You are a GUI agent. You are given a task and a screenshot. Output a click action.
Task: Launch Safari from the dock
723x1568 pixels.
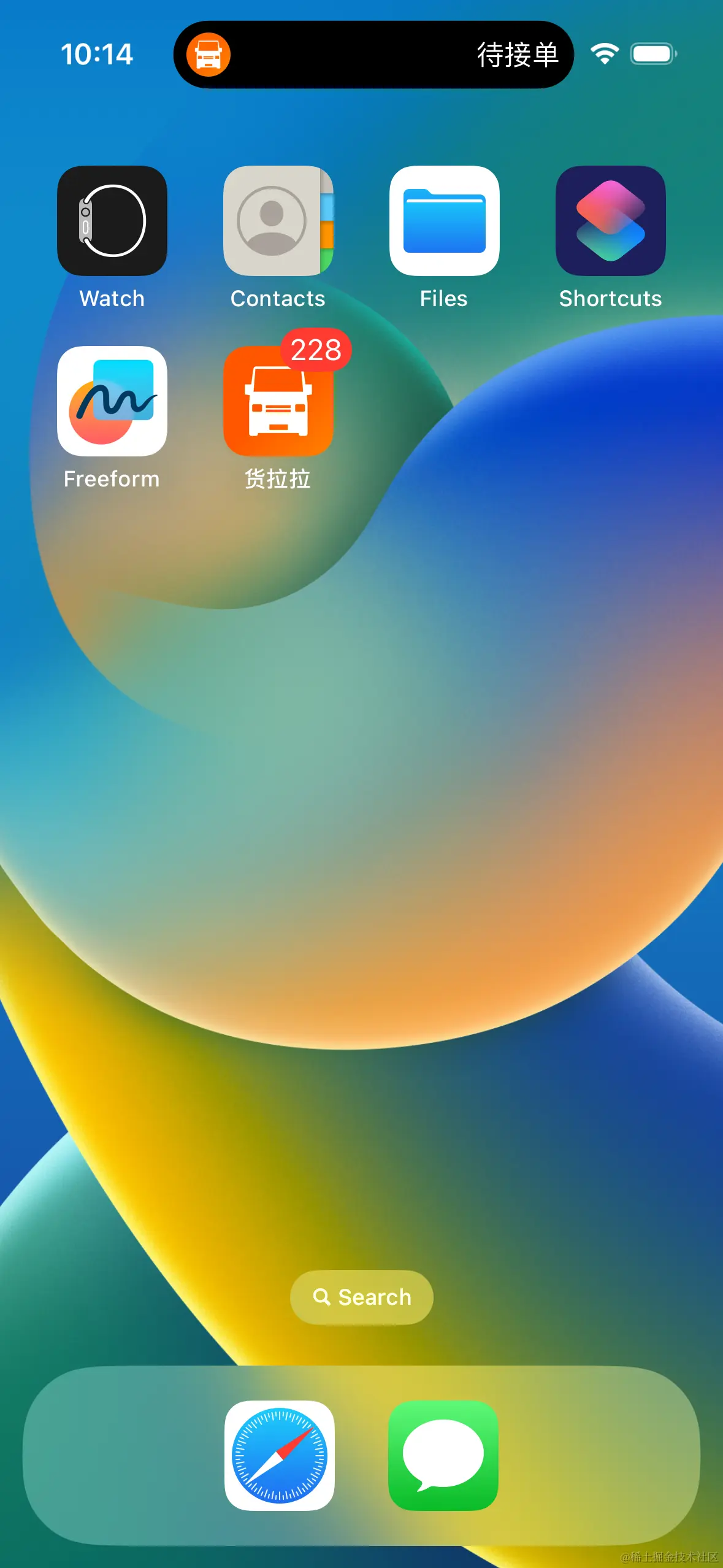pos(280,1455)
